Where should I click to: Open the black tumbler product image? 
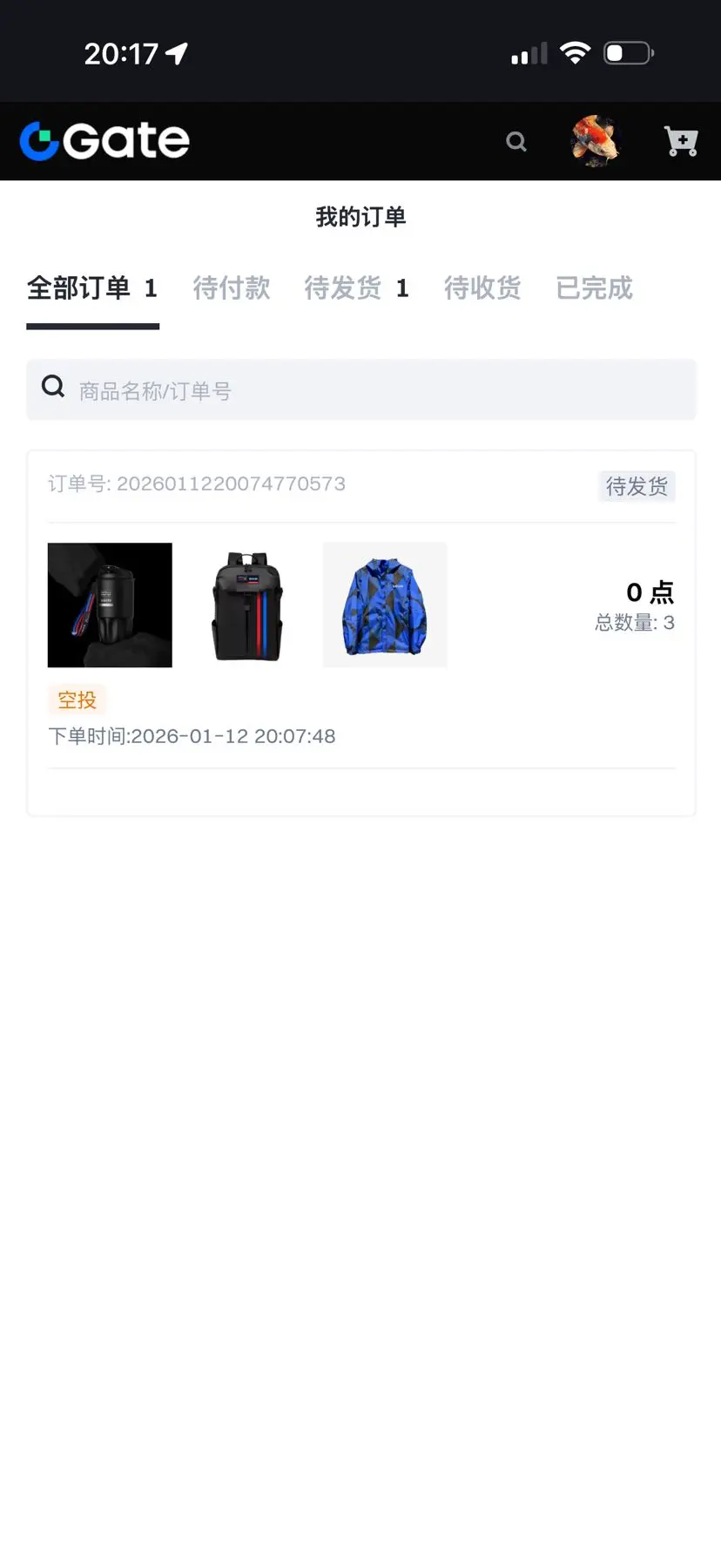click(110, 605)
